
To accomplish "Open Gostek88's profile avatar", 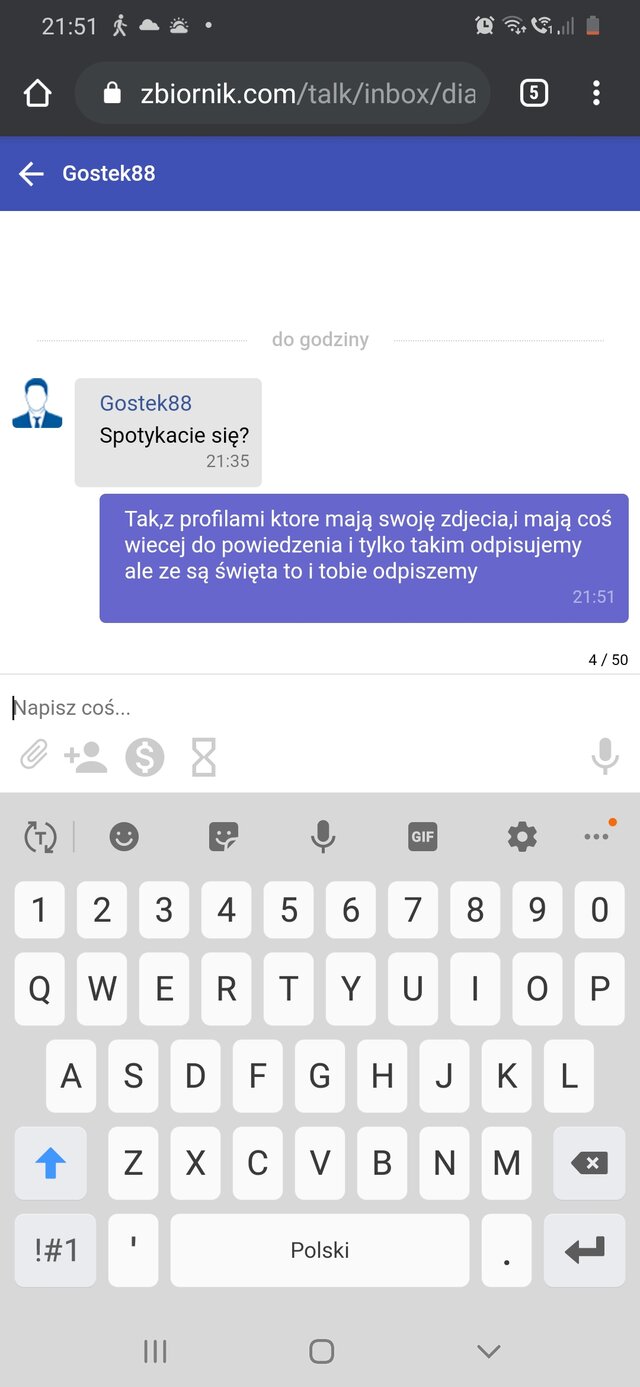I will (37, 403).
